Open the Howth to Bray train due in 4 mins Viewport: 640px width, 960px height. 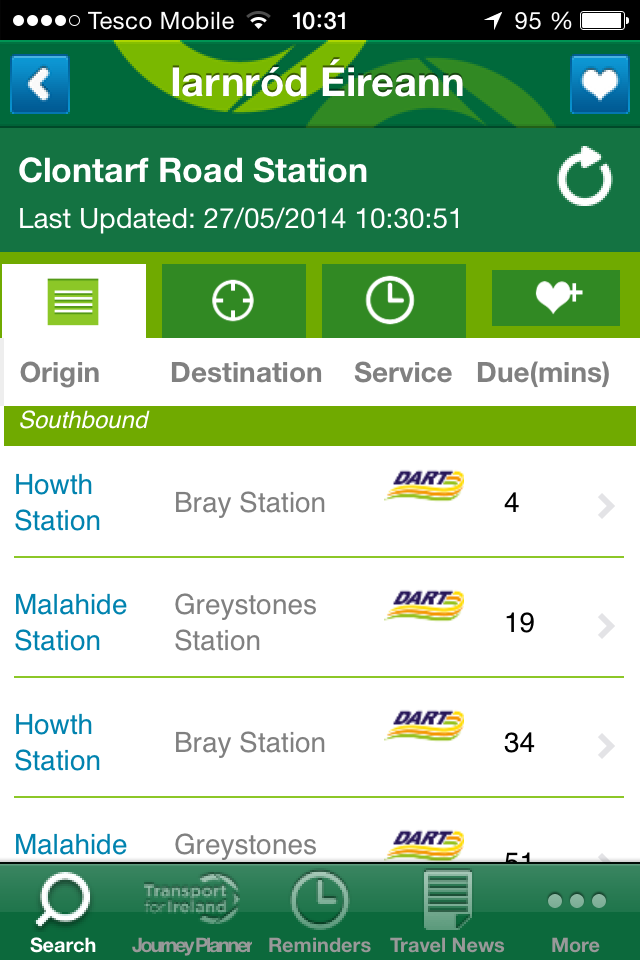[x=318, y=502]
